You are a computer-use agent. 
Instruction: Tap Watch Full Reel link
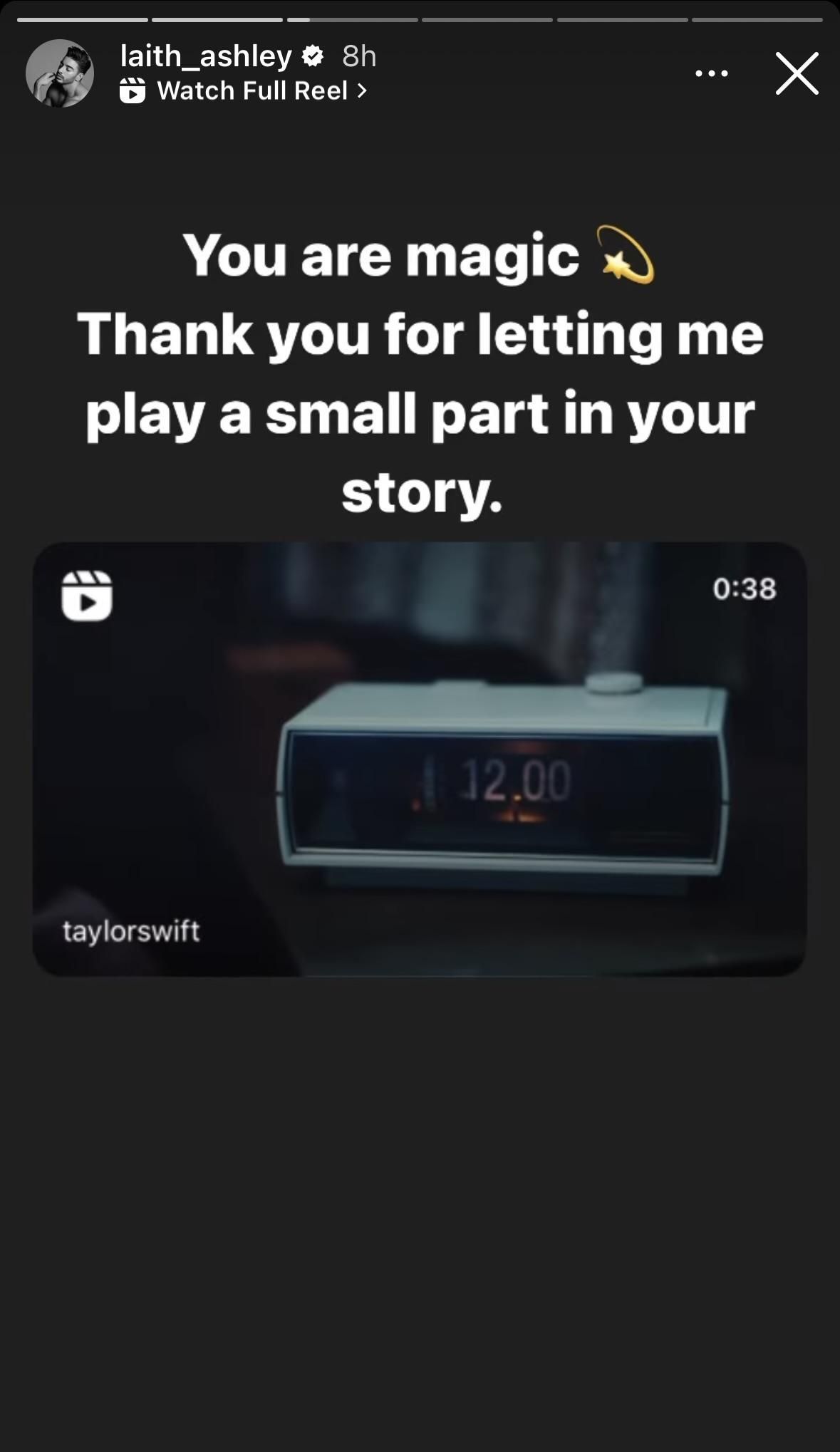[244, 91]
